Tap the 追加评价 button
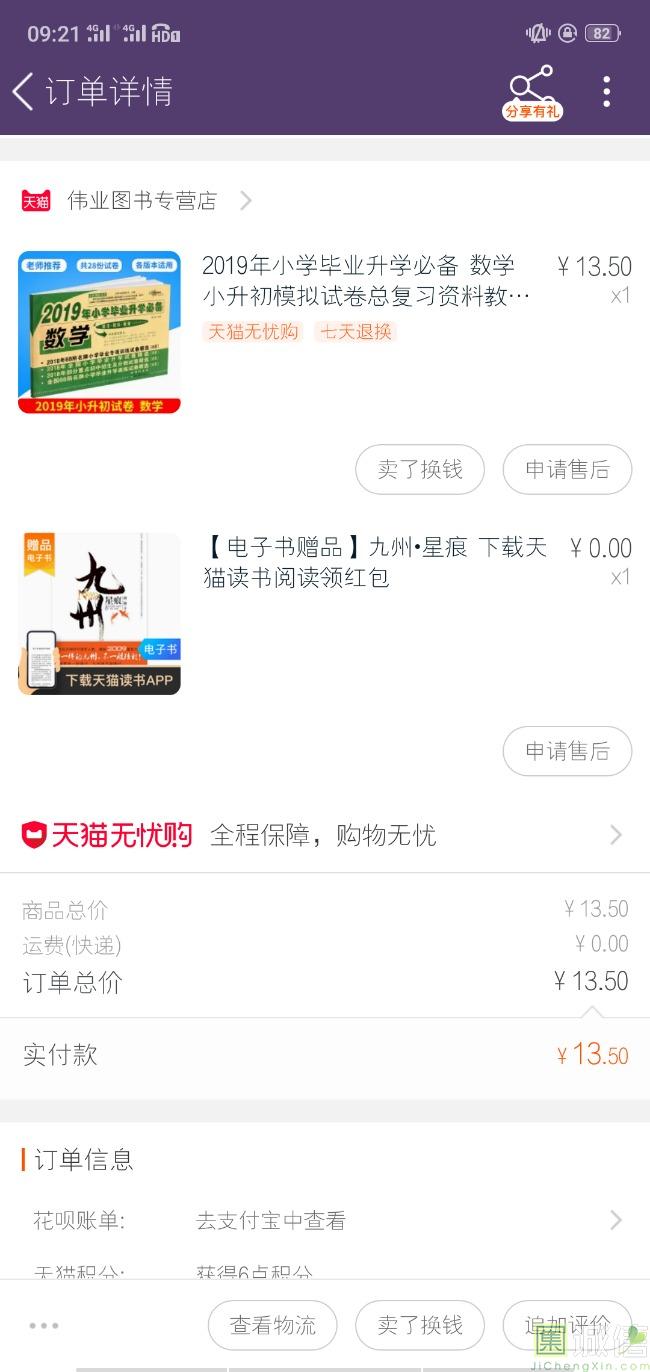Image resolution: width=650 pixels, height=1372 pixels. 567,1325
